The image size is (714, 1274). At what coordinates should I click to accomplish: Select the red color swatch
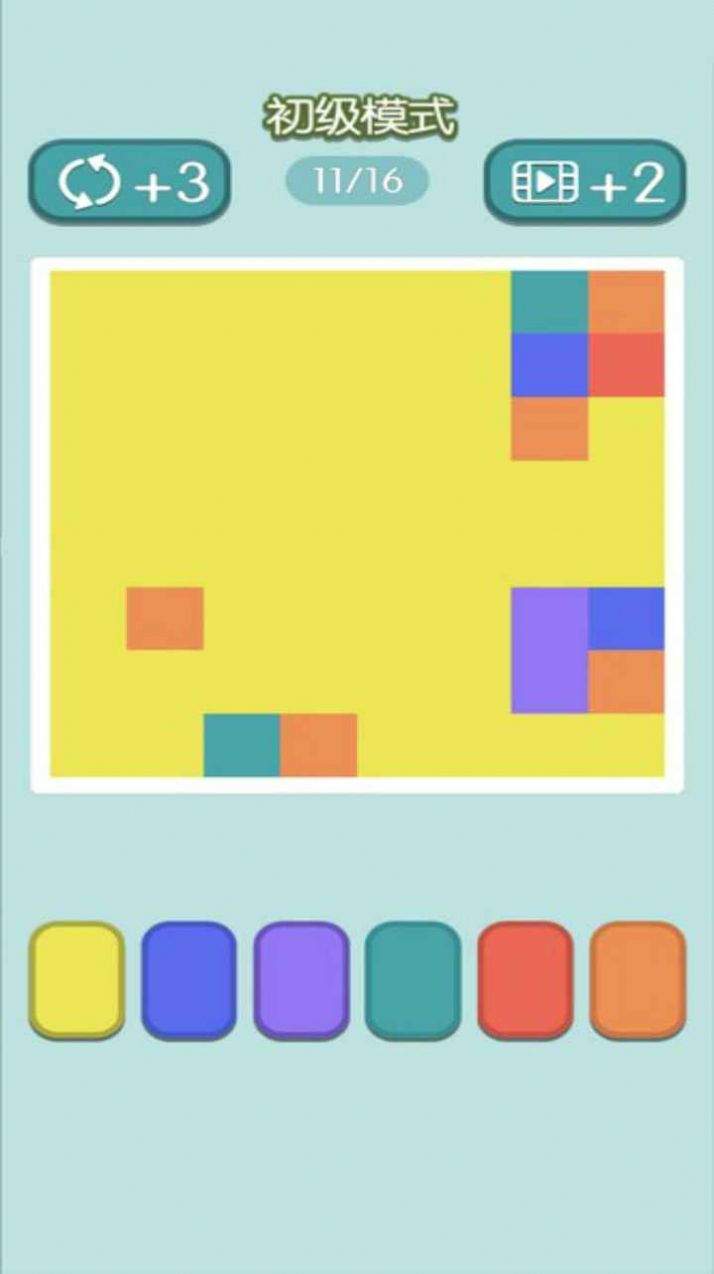coord(526,979)
